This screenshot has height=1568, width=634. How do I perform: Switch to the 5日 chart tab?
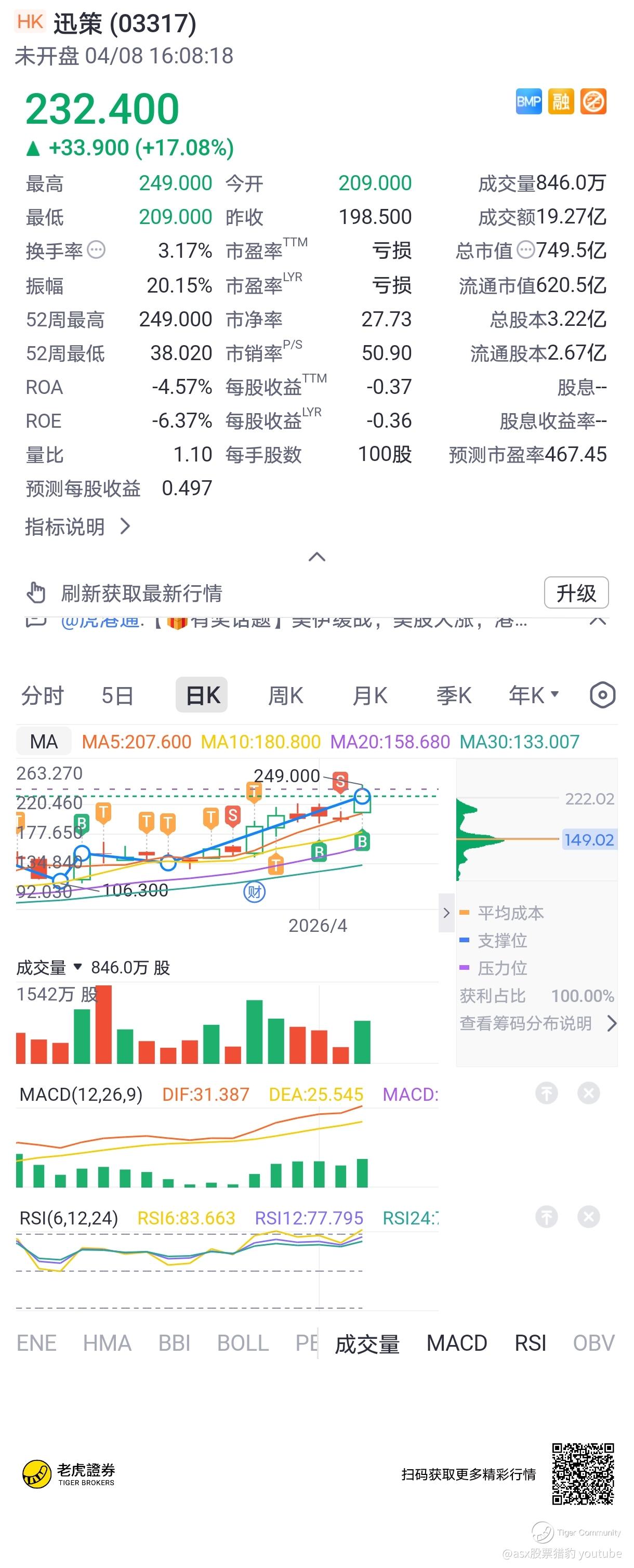pyautogui.click(x=117, y=695)
